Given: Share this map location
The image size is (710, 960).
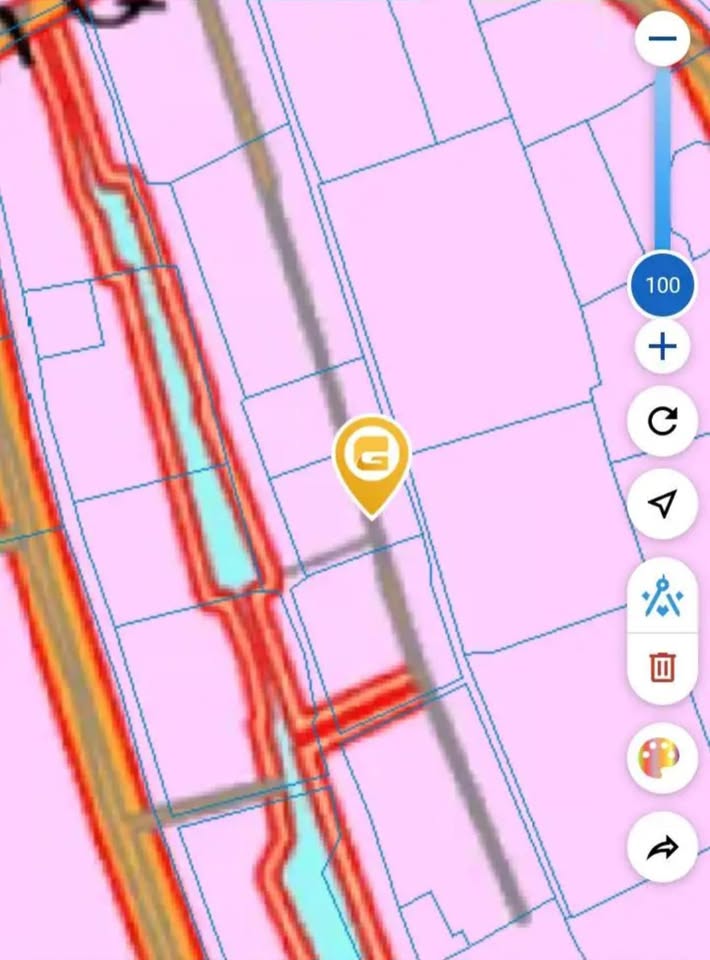Looking at the screenshot, I should coord(662,848).
